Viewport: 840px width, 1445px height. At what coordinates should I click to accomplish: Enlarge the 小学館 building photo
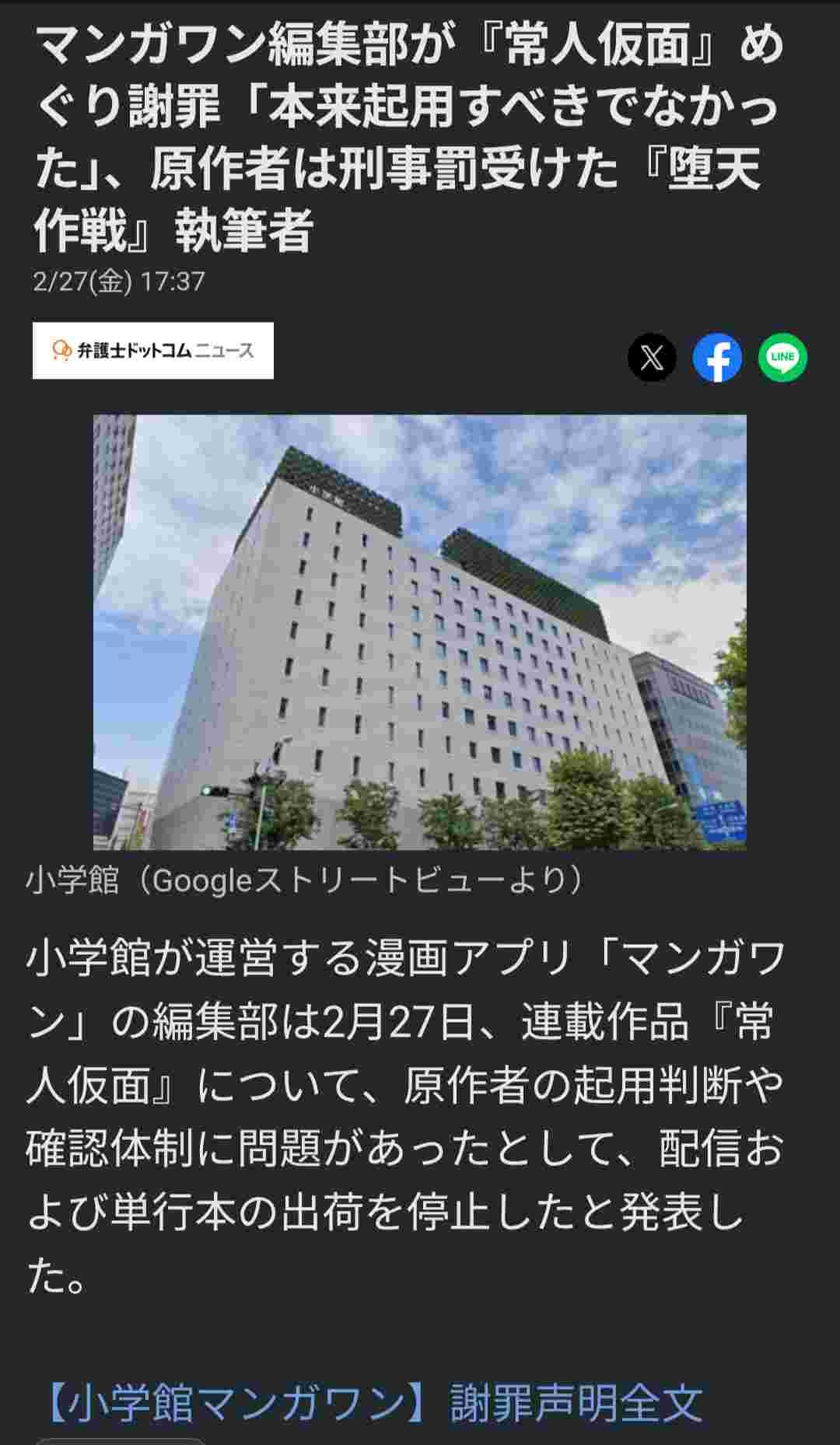[x=420, y=632]
